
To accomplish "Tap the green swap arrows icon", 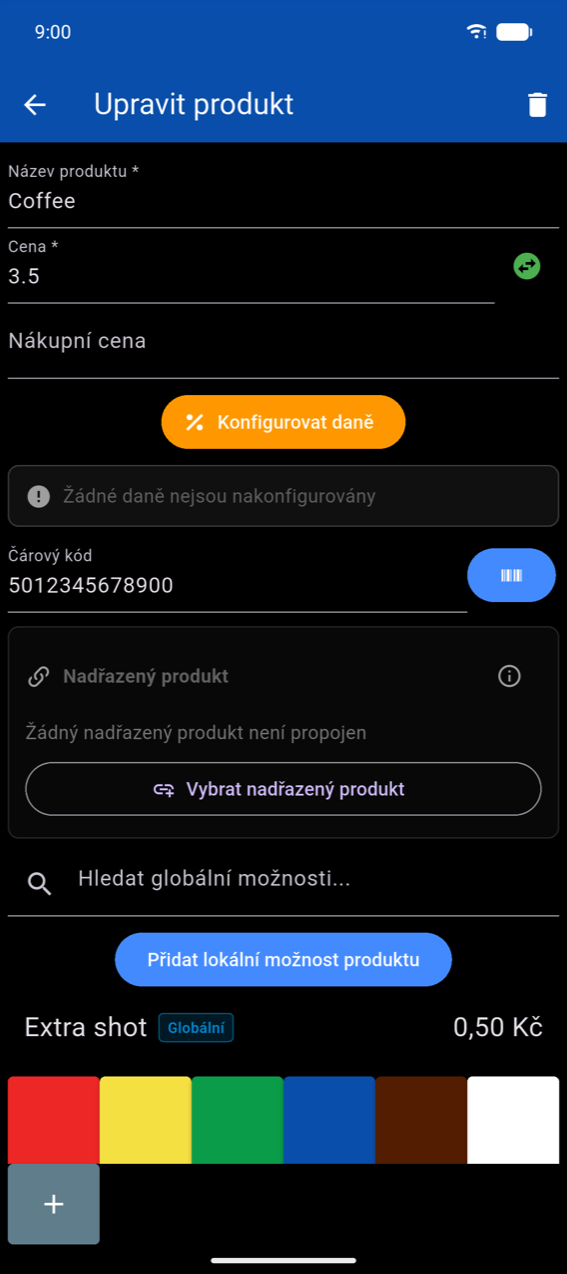I will click(x=527, y=266).
